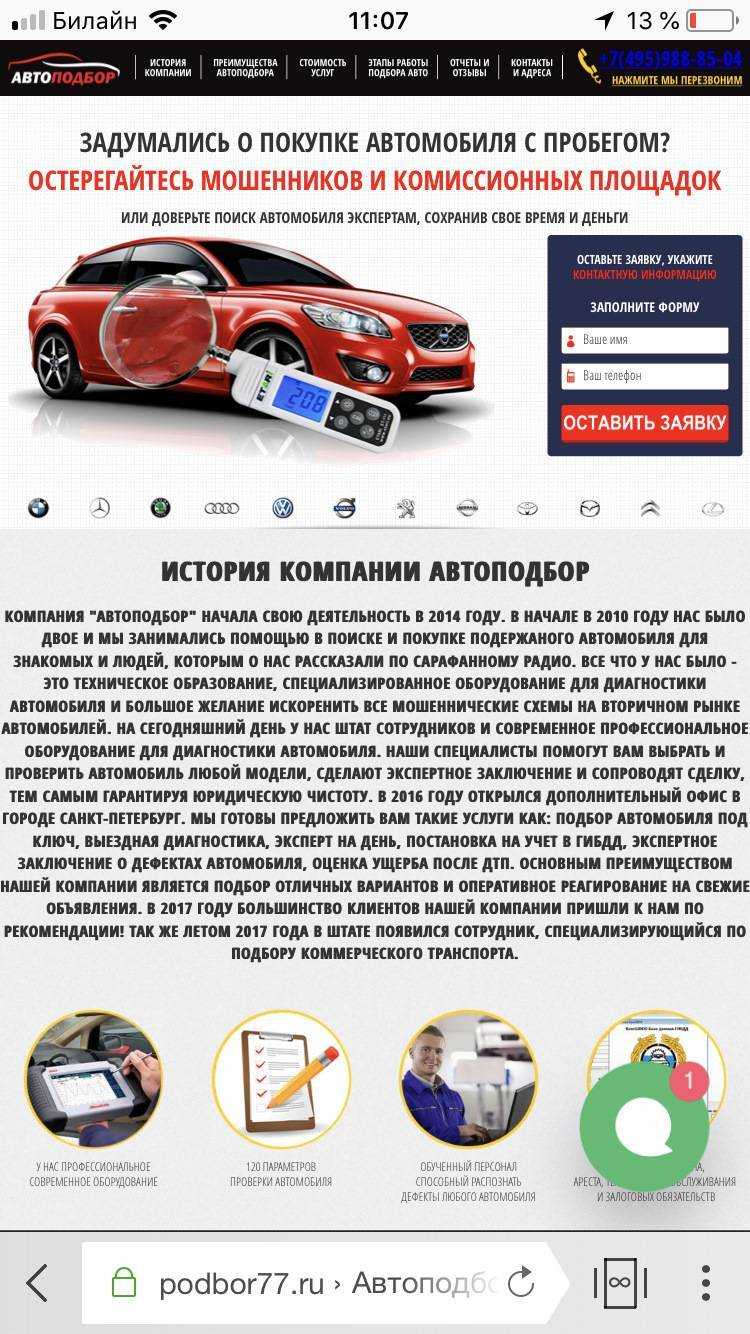Screen dimensions: 750x1334
Task: Focus the Ваше имя field
Action: point(645,340)
